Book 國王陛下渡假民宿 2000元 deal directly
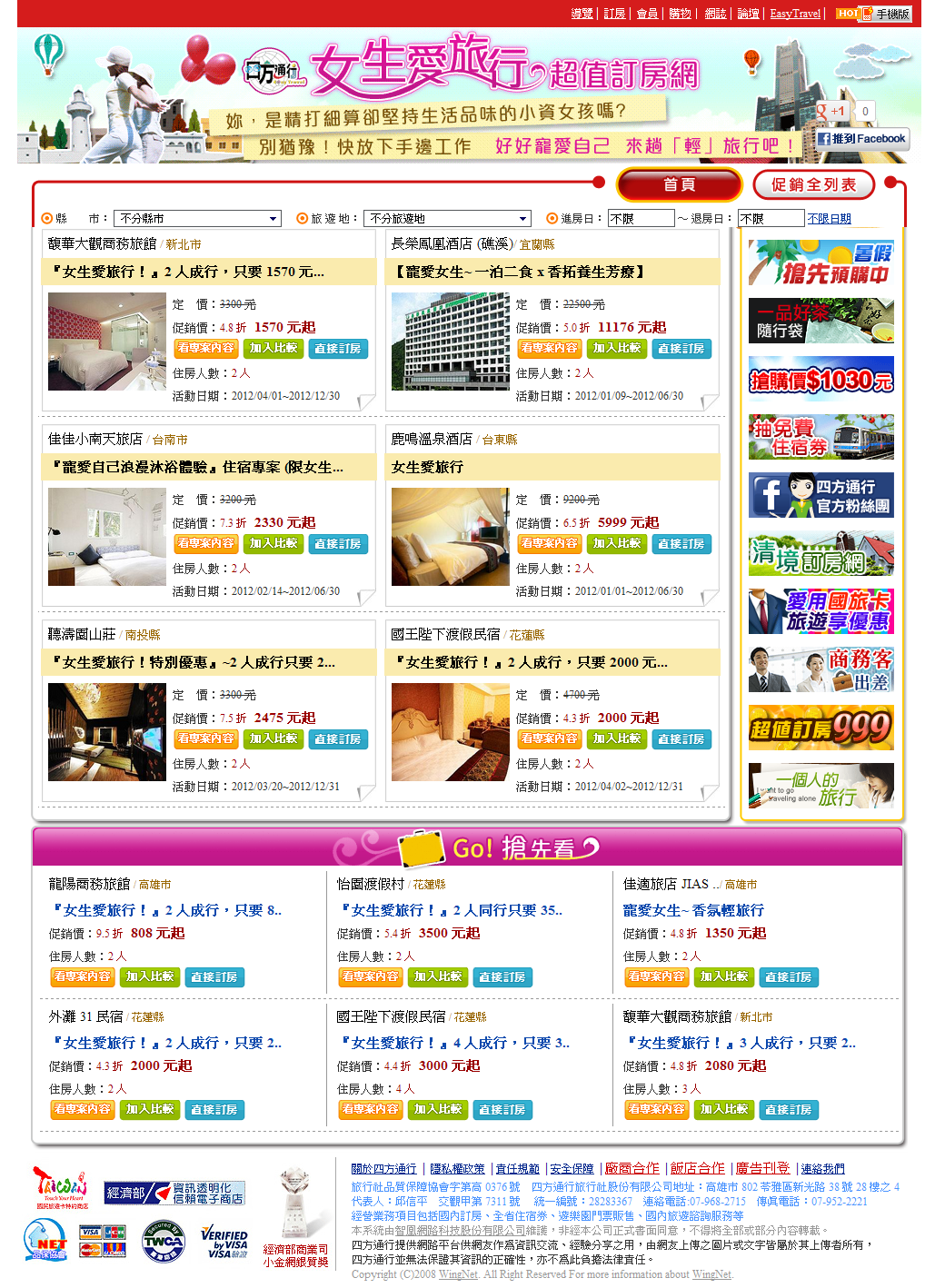This screenshot has width=935, height=1288. pyautogui.click(x=681, y=739)
